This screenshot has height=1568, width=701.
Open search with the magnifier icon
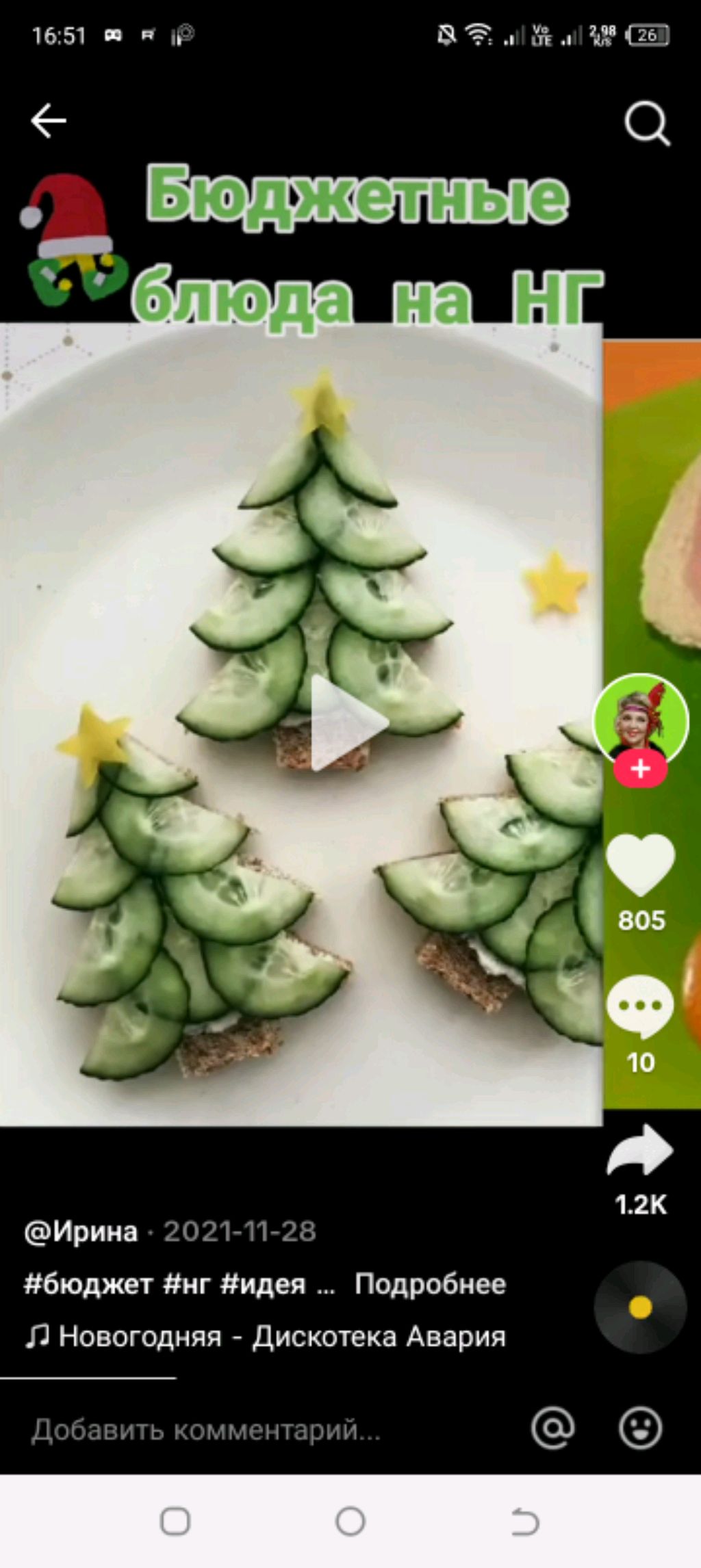[646, 124]
